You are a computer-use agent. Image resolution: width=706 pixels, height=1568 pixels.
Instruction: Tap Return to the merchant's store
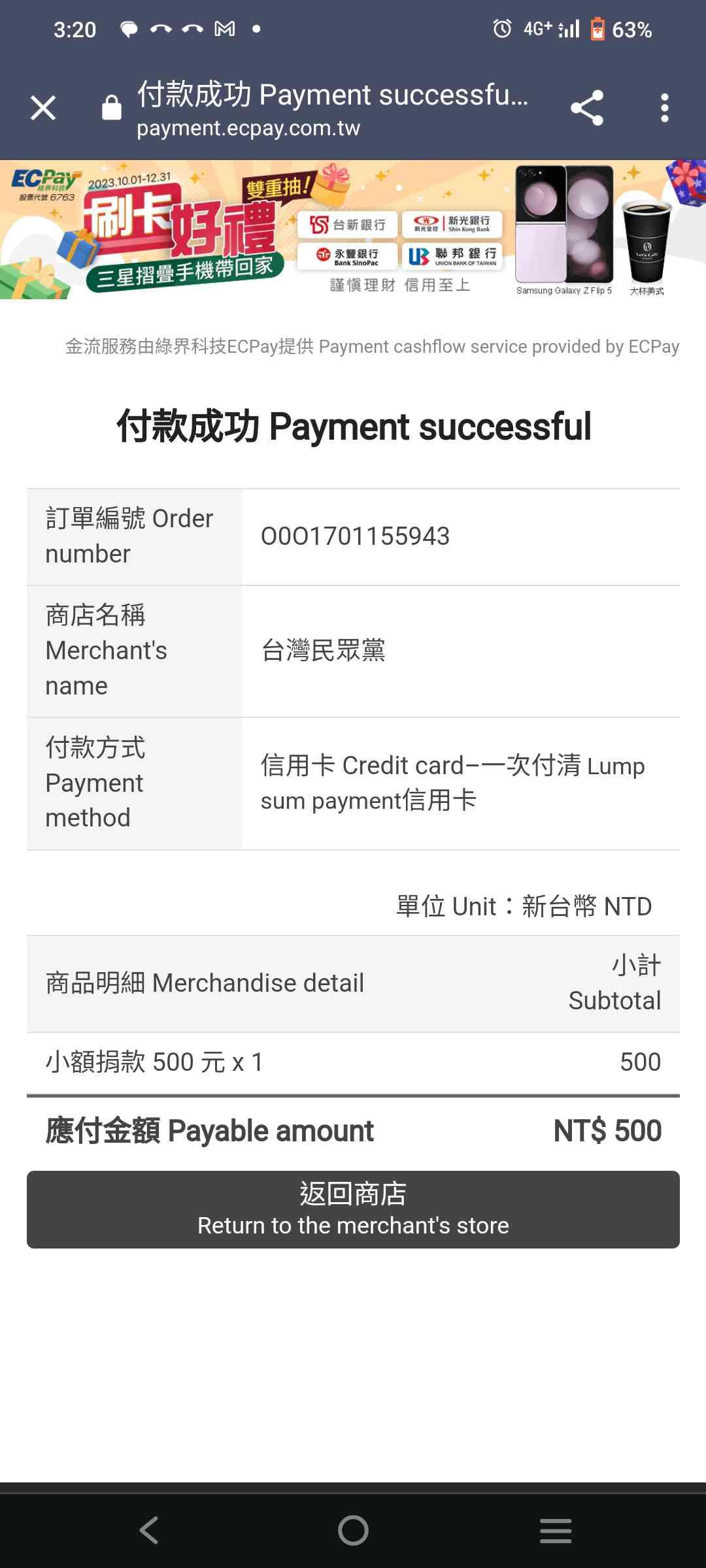[353, 1209]
